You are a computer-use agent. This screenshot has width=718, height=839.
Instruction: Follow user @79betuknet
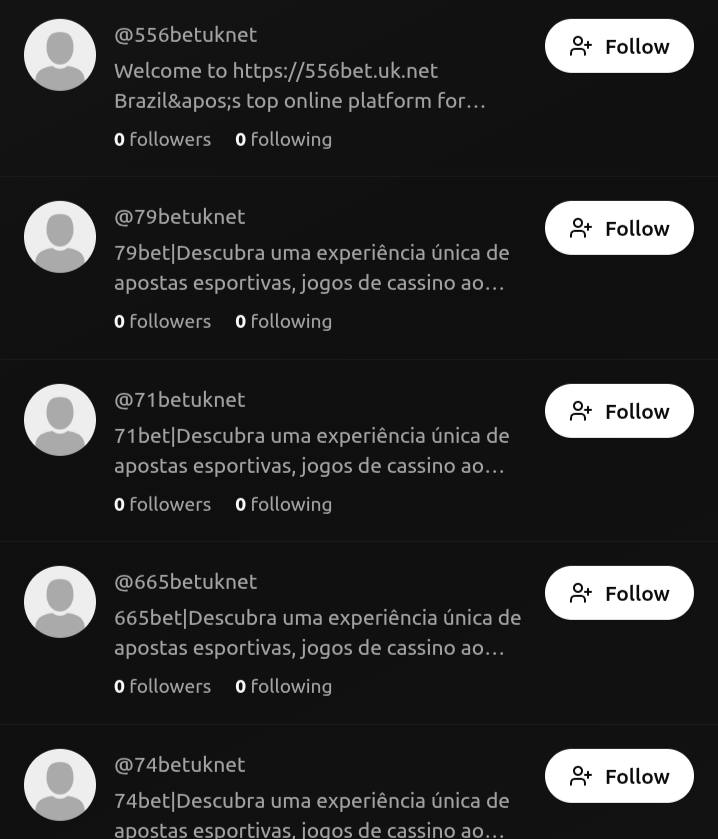tap(618, 228)
